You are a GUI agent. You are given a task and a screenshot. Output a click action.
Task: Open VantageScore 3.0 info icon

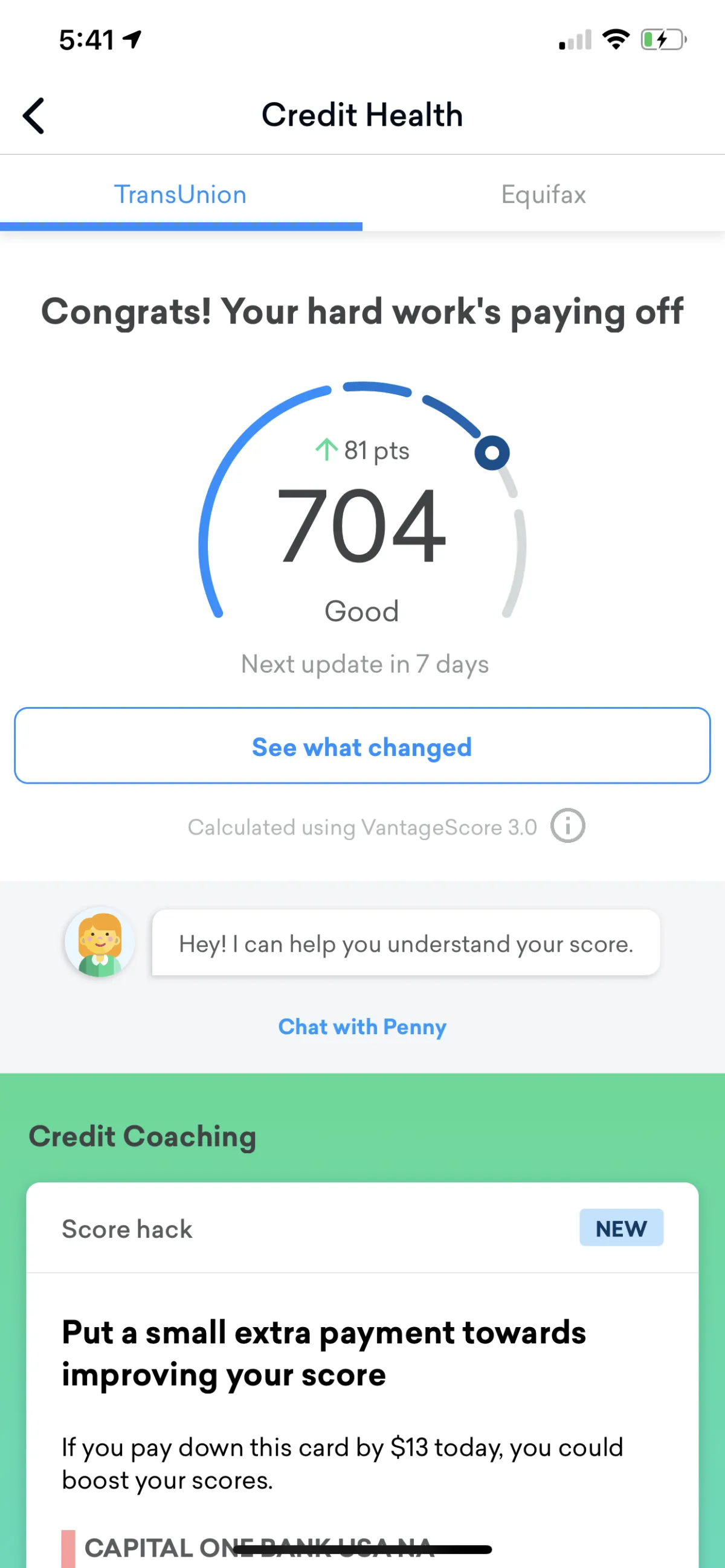pos(567,826)
